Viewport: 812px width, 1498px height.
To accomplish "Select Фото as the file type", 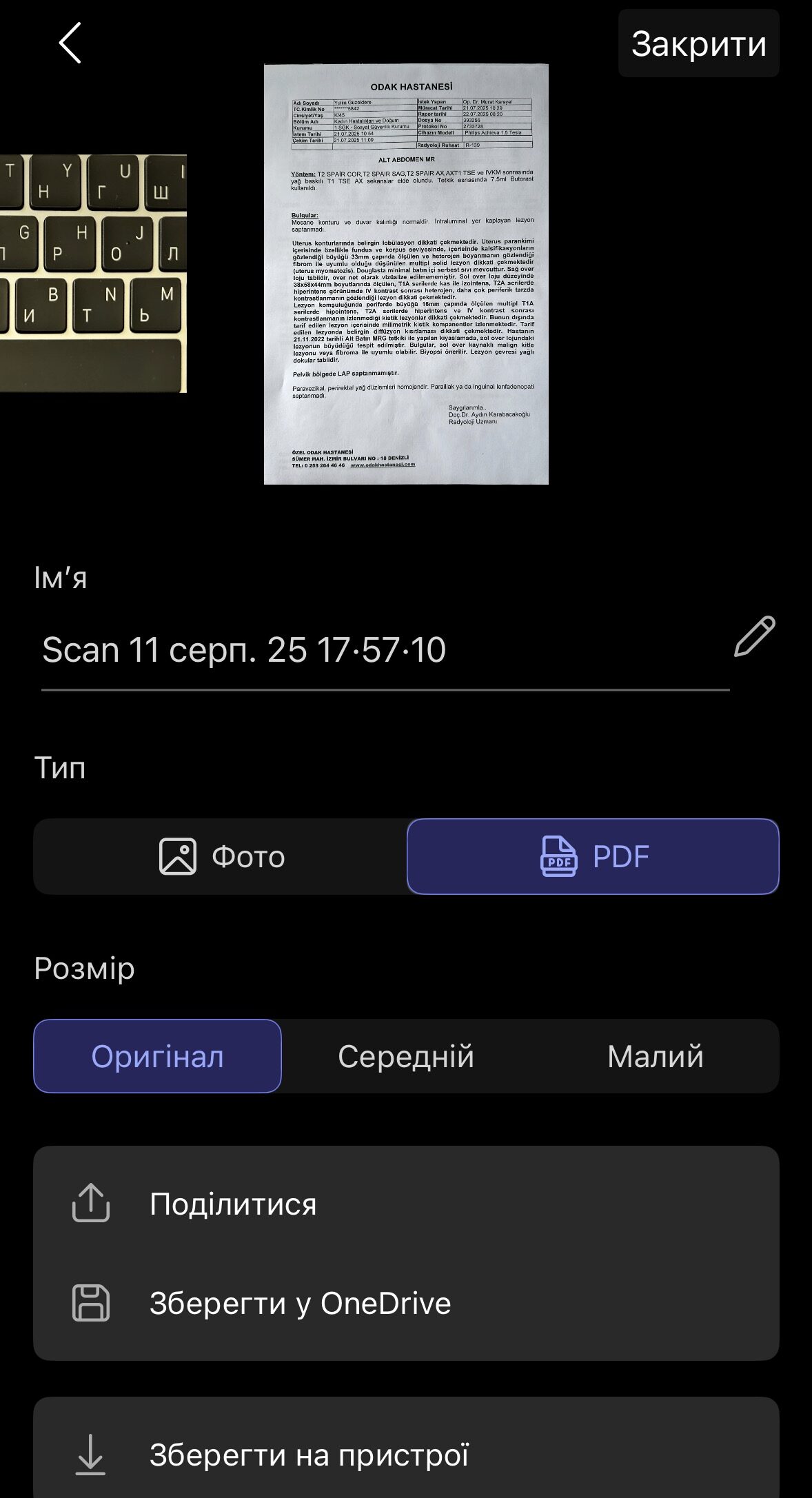I will 221,857.
